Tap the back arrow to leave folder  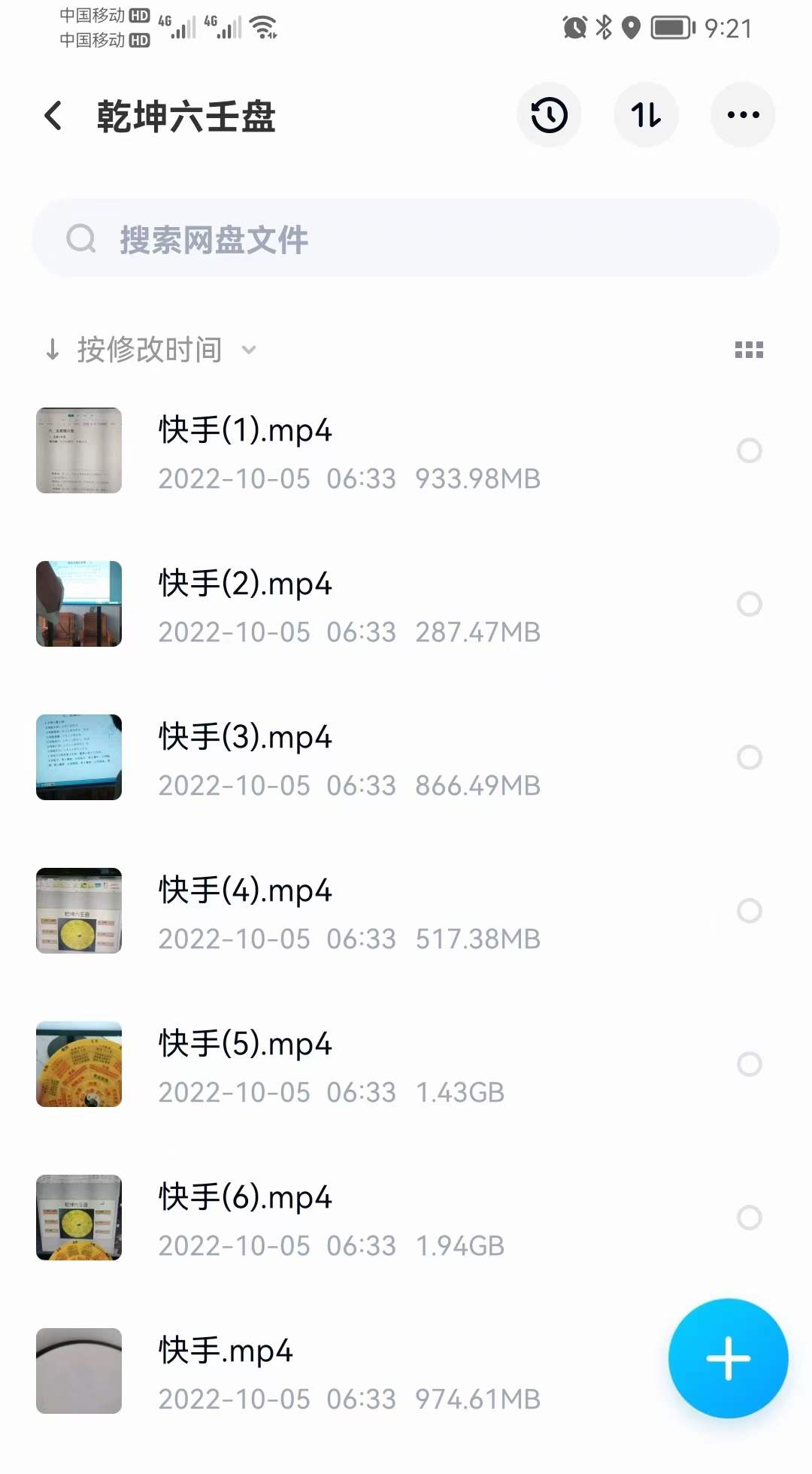coord(52,116)
